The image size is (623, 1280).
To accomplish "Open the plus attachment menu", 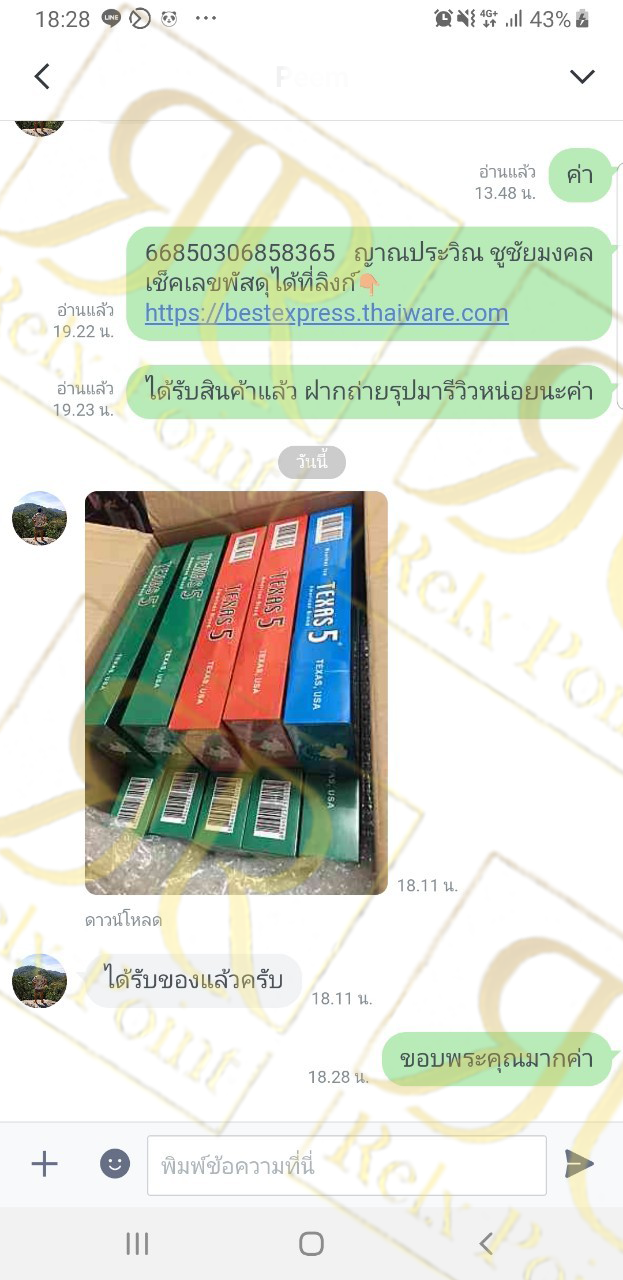I will [45, 1164].
